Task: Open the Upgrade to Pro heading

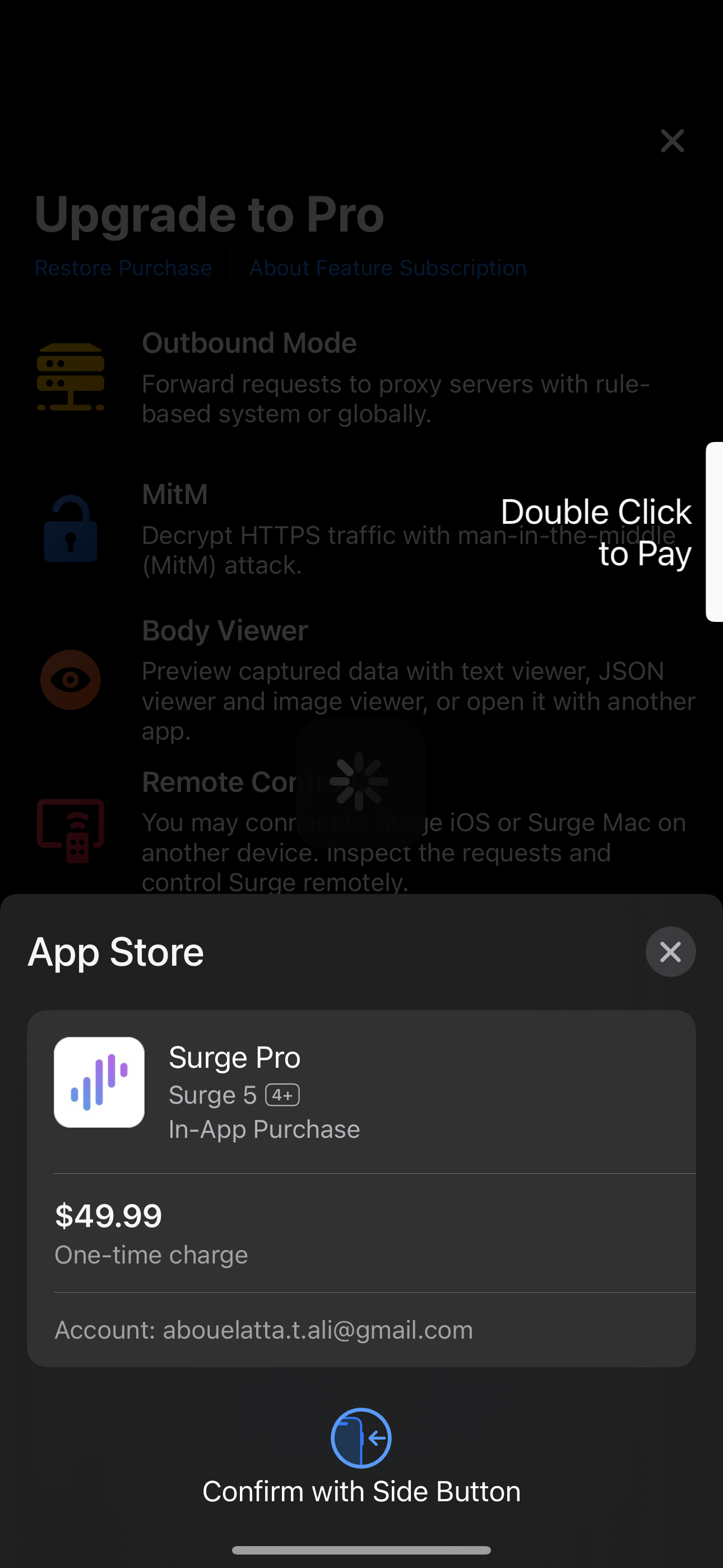Action: [210, 214]
